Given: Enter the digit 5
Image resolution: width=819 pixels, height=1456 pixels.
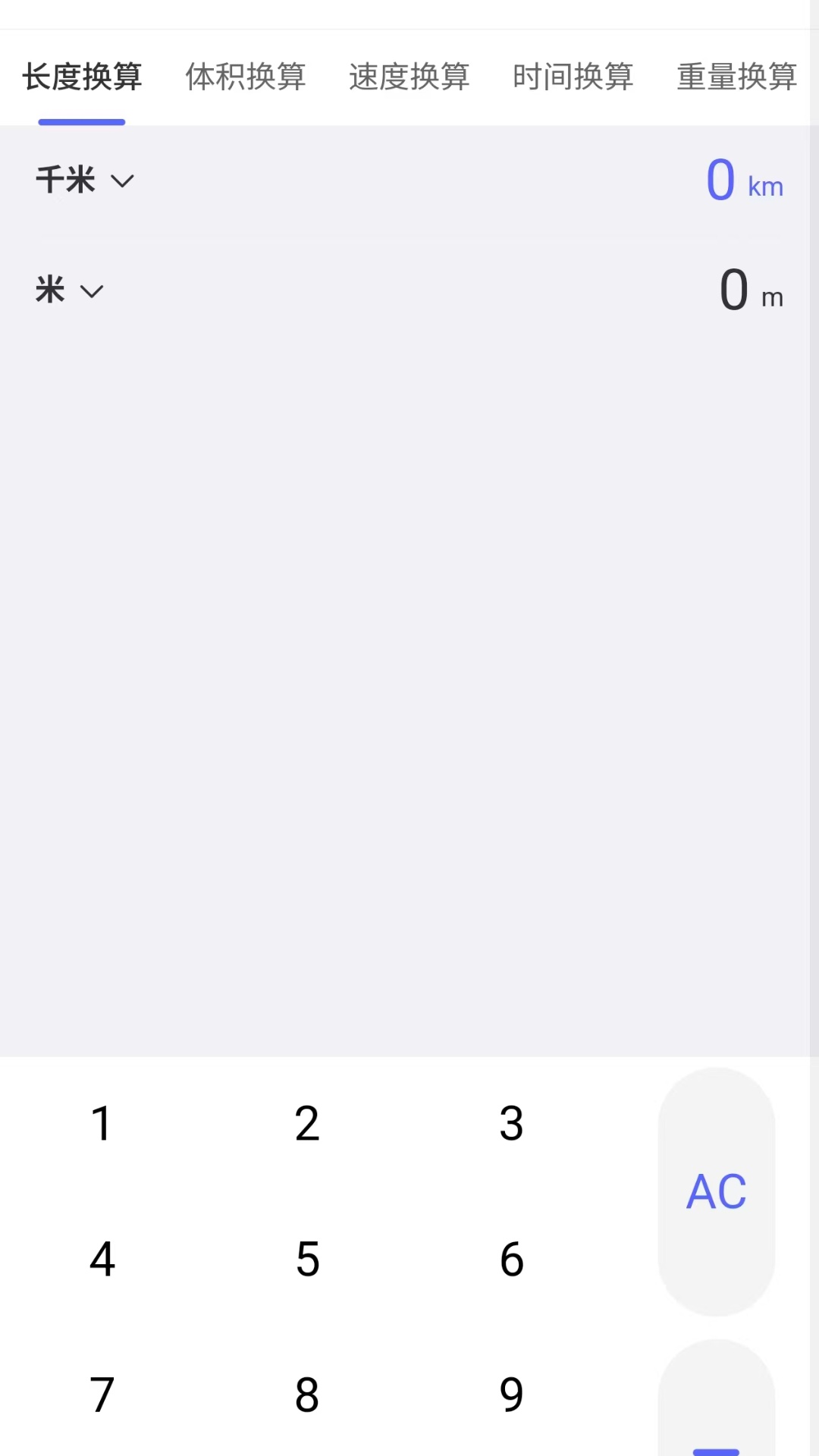Looking at the screenshot, I should (x=307, y=1259).
